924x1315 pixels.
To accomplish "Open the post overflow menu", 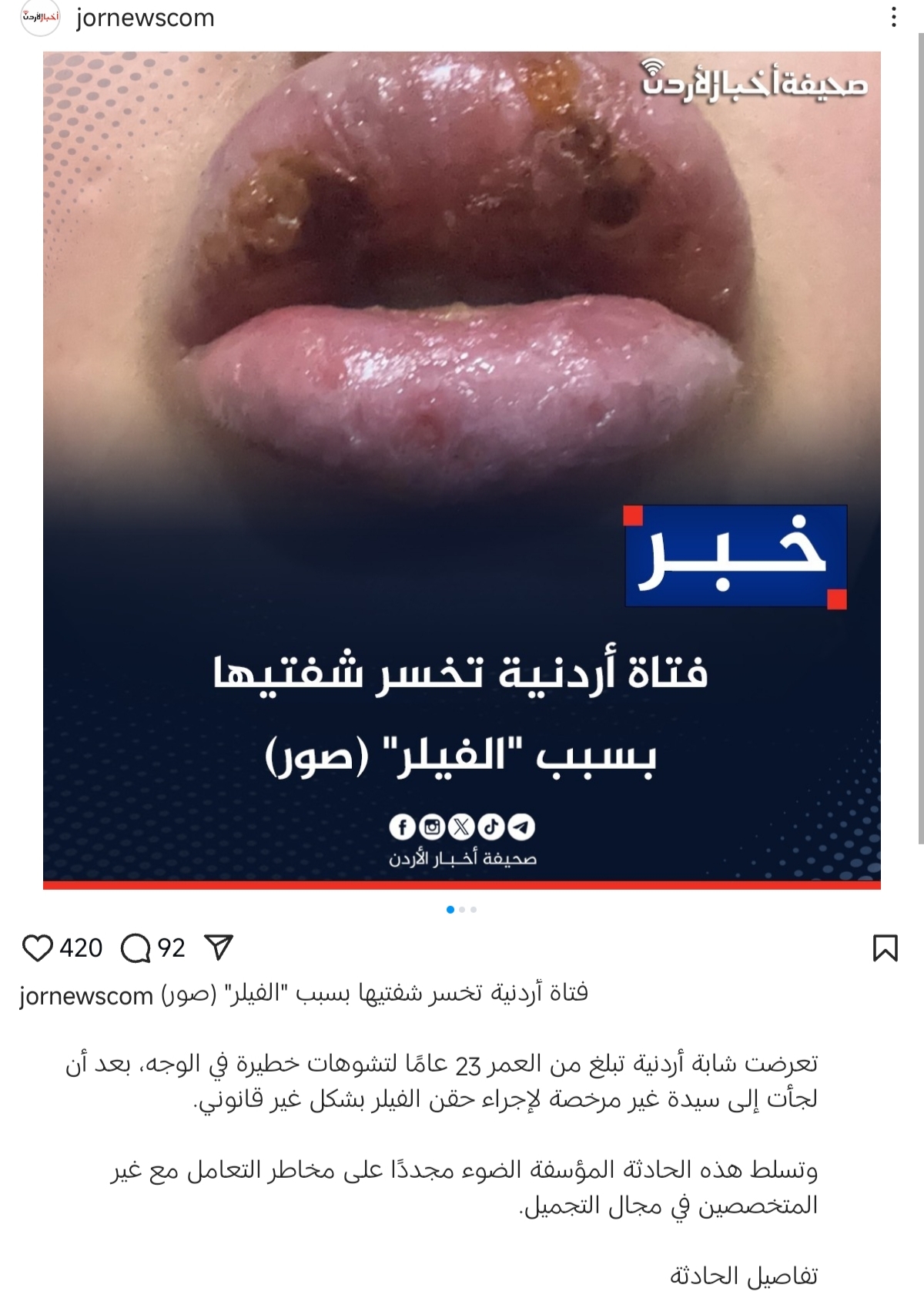I will click(x=893, y=18).
